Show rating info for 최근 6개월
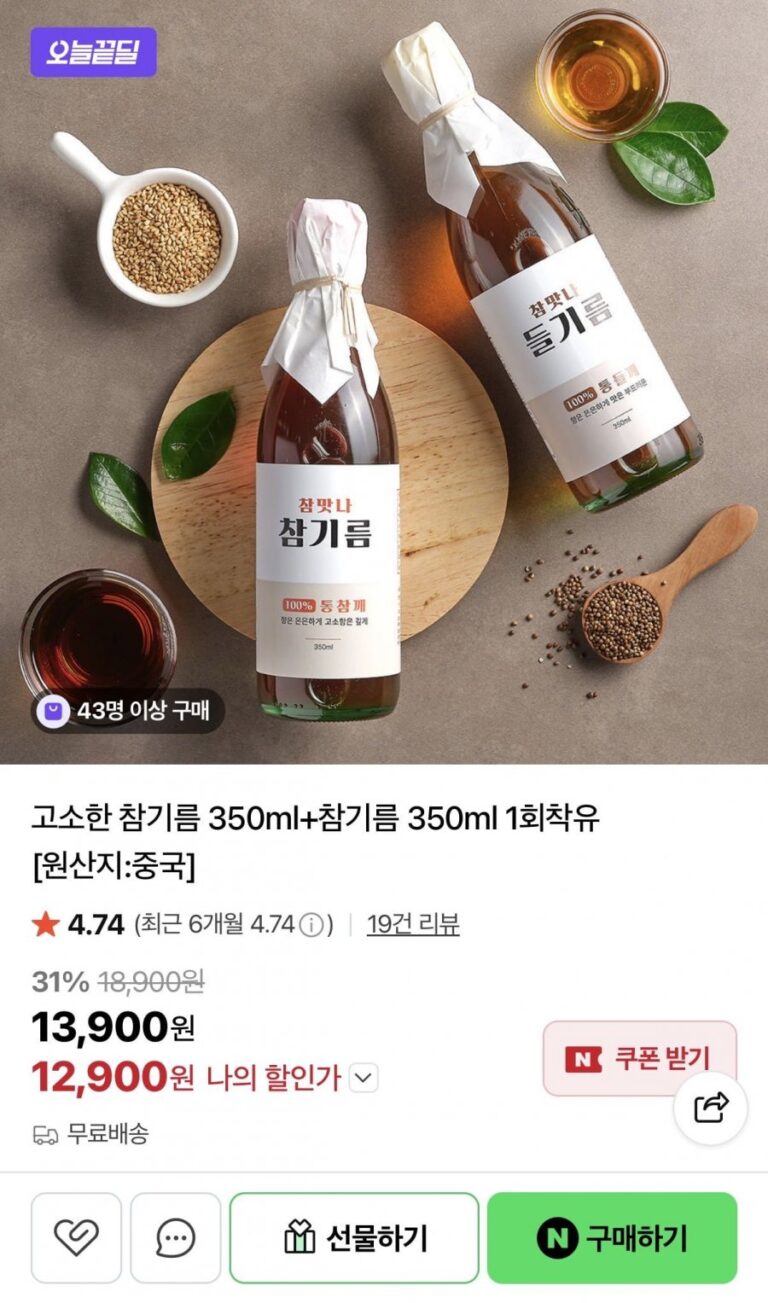 click(312, 925)
